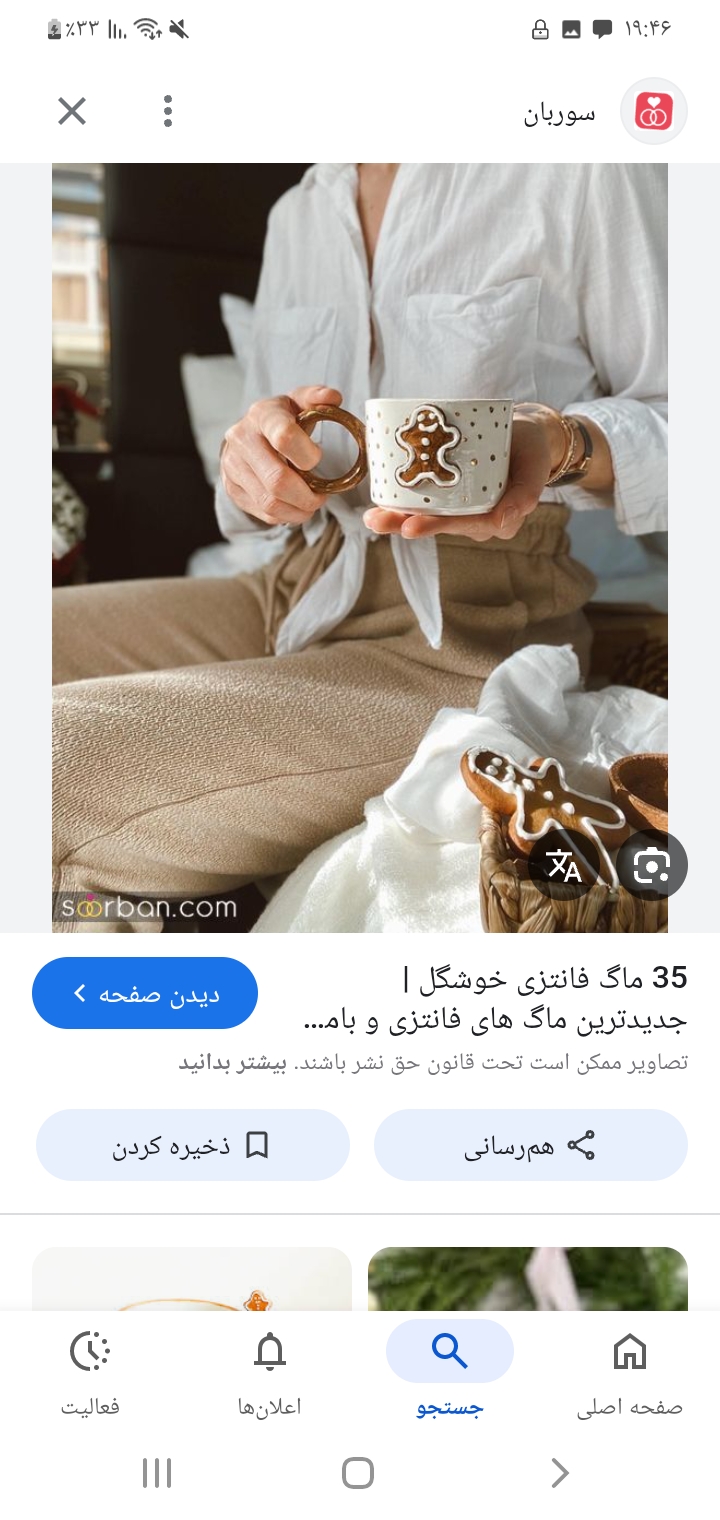This screenshot has height=1520, width=720.
Task: Open the main gingerbread mug image
Action: (360, 500)
